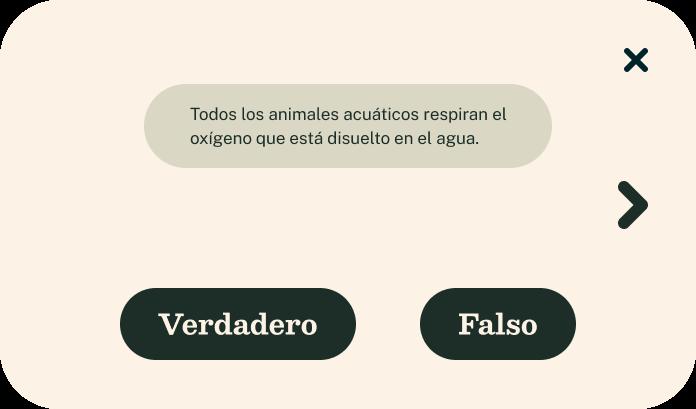Go to the next question arrow

[x=632, y=205]
